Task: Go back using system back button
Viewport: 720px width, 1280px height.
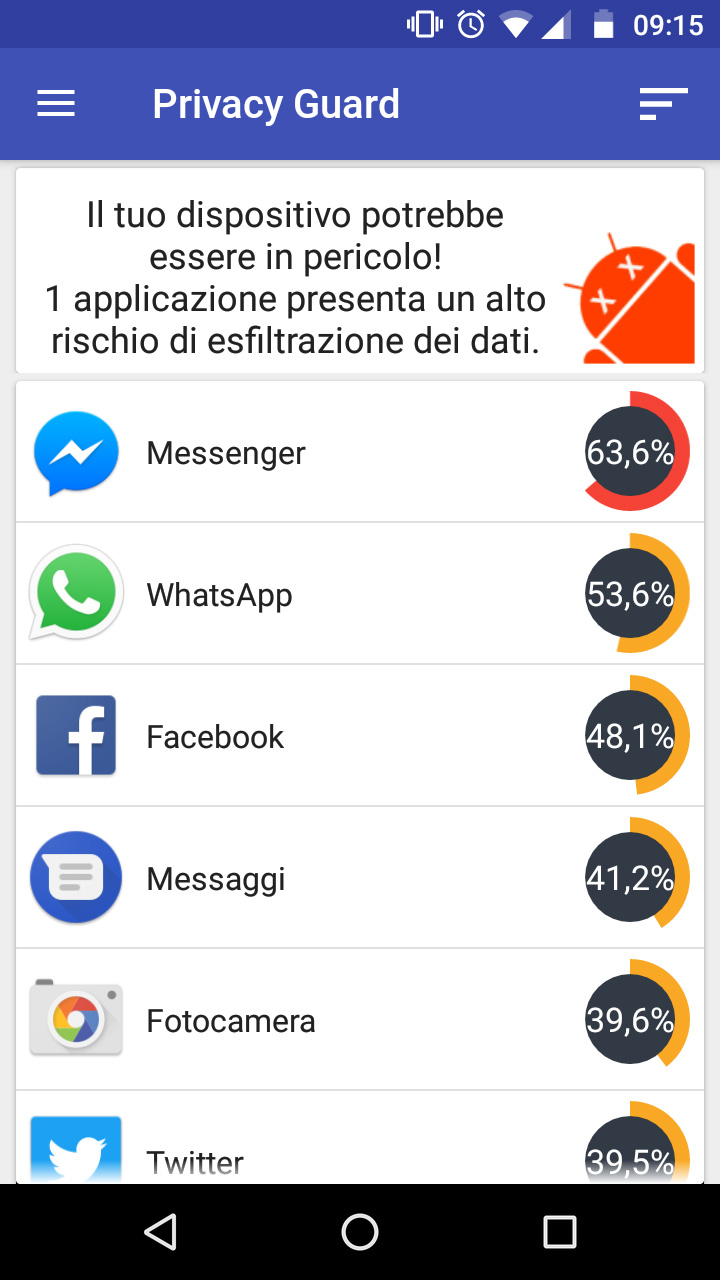Action: point(160,1232)
